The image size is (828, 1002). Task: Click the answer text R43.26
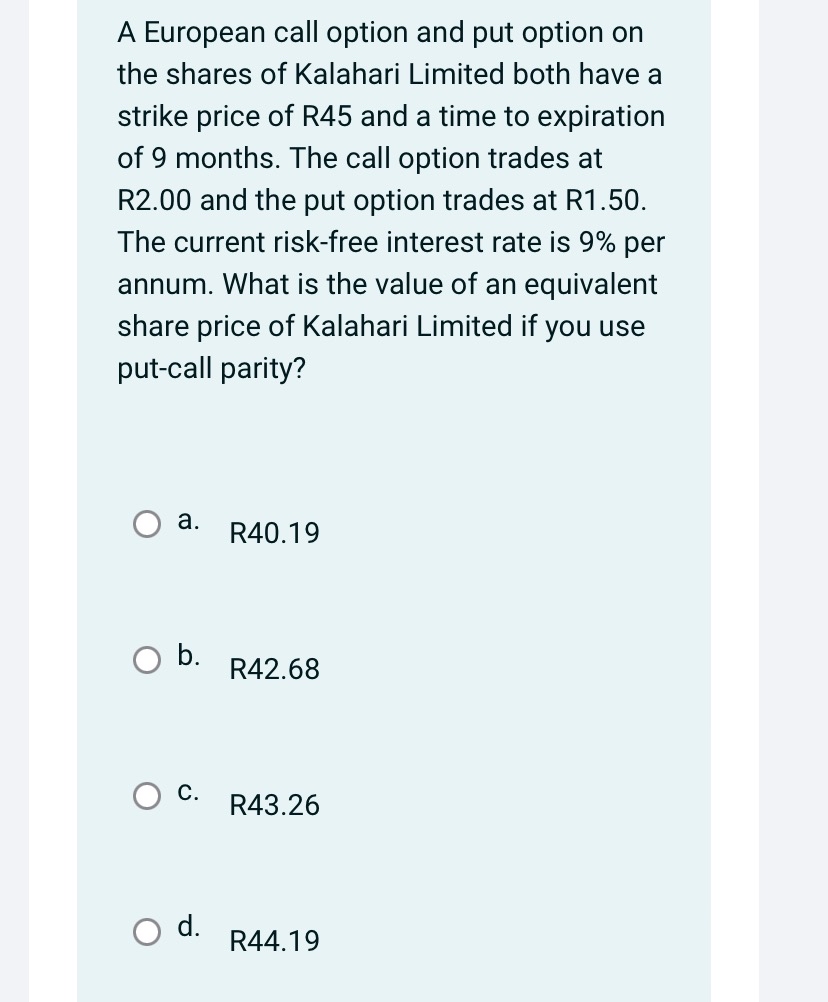pos(274,806)
